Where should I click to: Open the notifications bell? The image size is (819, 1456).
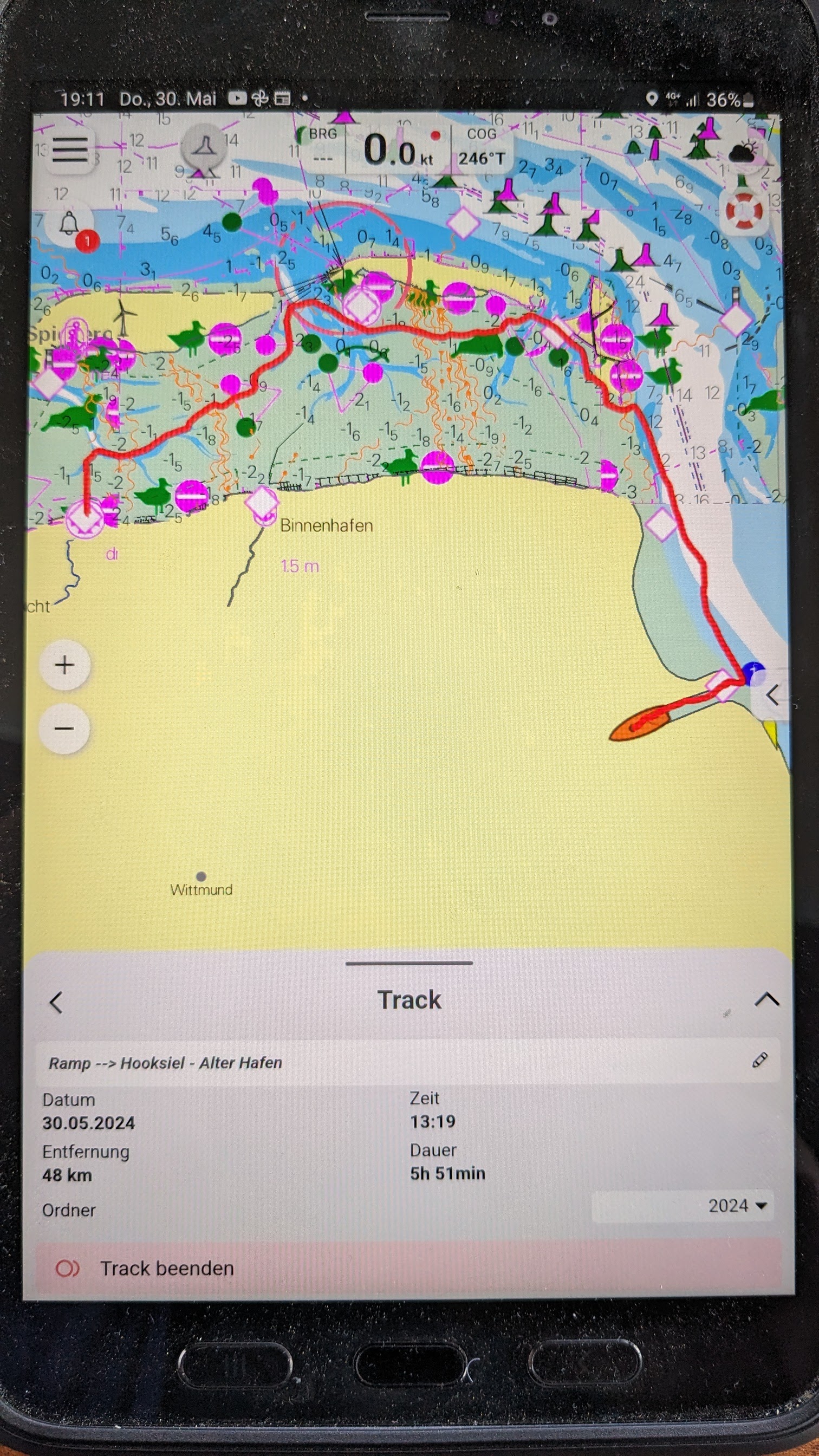click(69, 224)
